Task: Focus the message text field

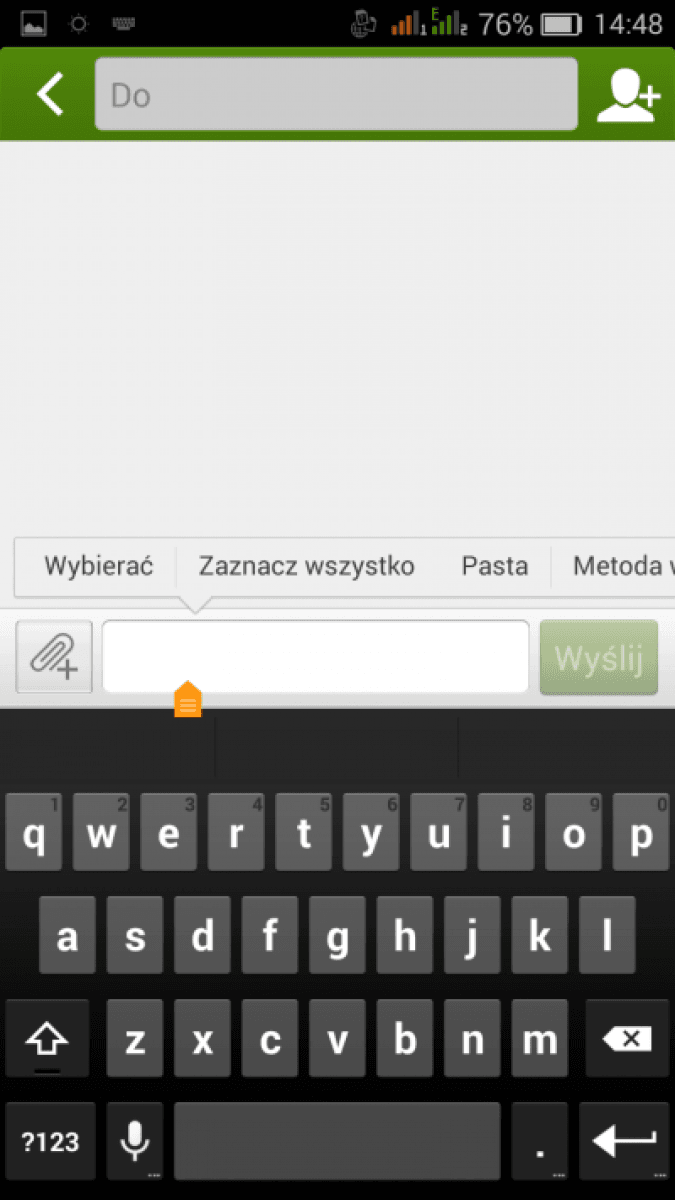Action: [x=315, y=657]
